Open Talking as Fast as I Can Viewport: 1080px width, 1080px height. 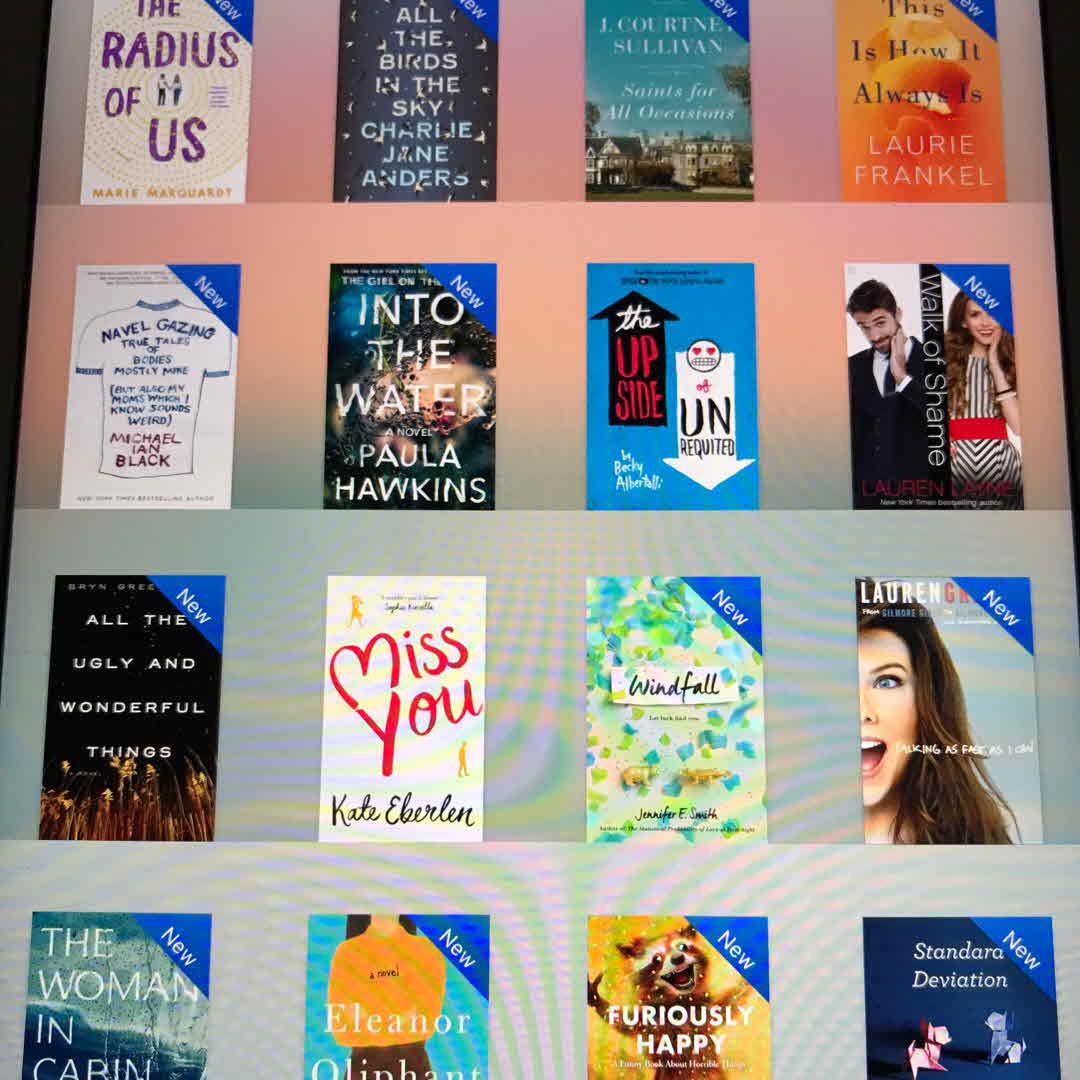point(946,710)
